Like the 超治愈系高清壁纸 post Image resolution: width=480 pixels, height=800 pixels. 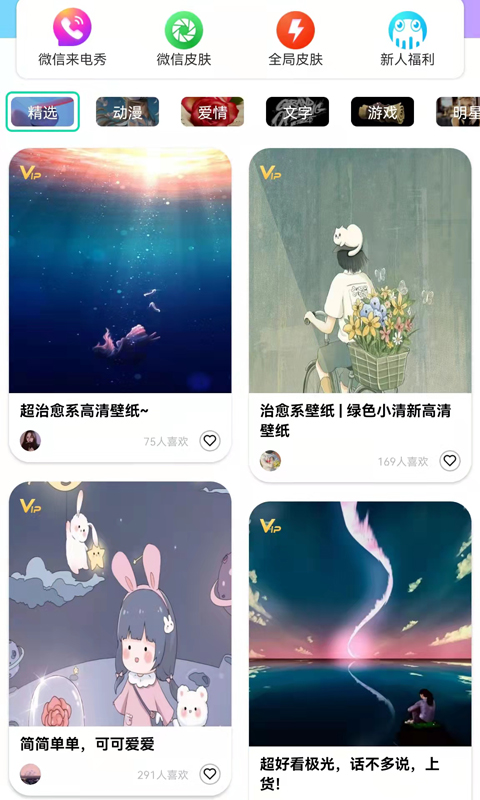tap(210, 441)
